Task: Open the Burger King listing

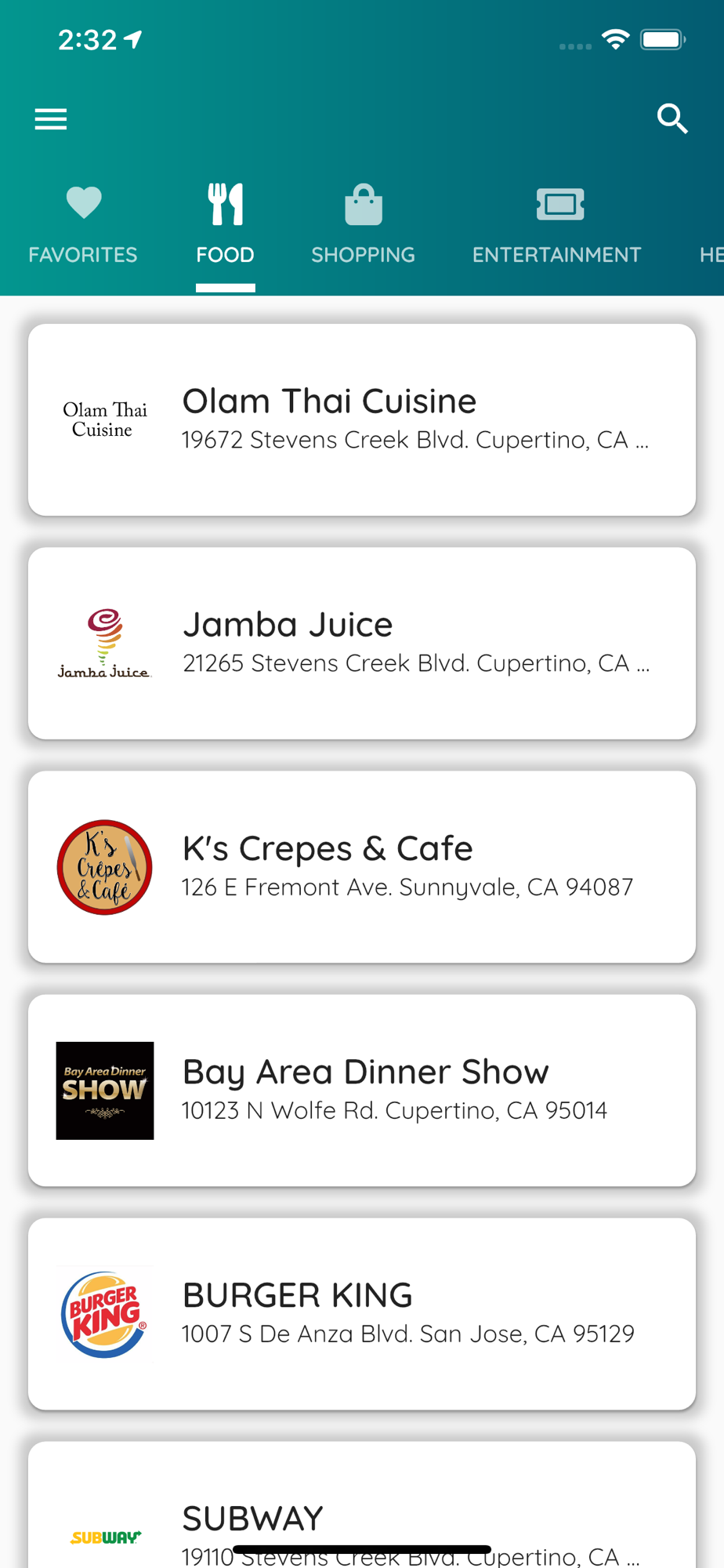Action: (362, 1313)
